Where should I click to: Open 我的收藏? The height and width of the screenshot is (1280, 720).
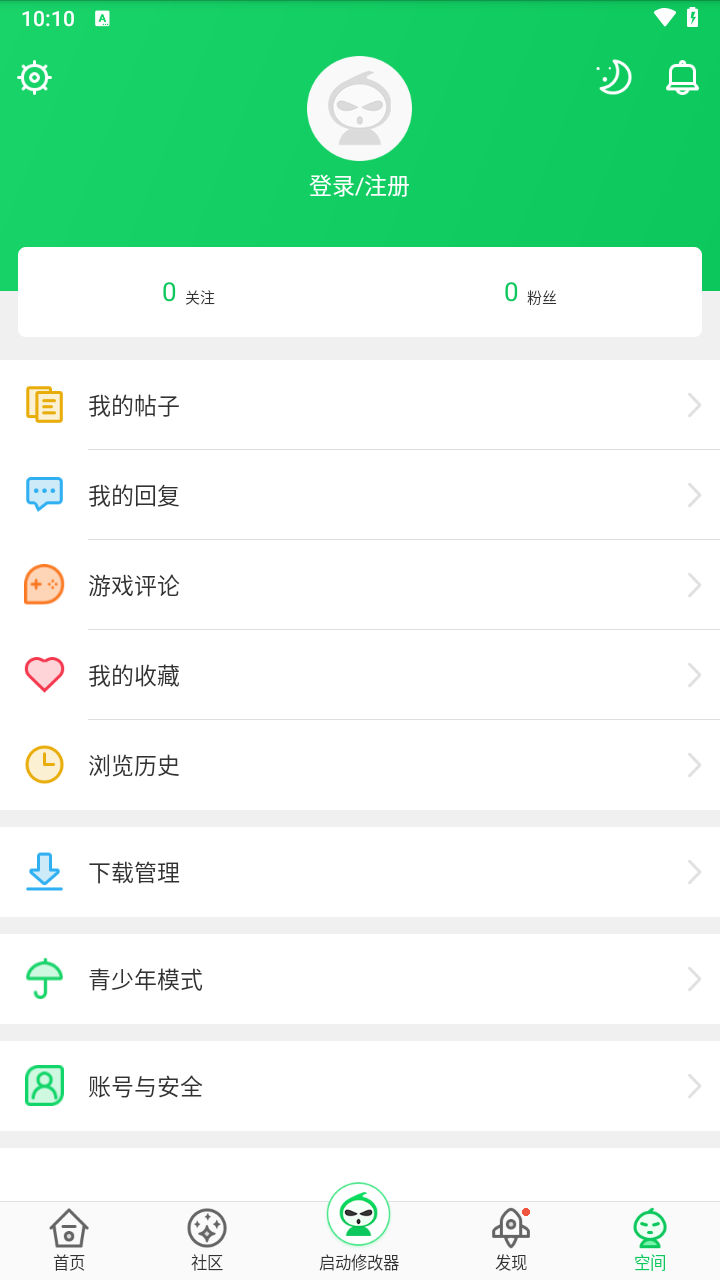point(360,675)
